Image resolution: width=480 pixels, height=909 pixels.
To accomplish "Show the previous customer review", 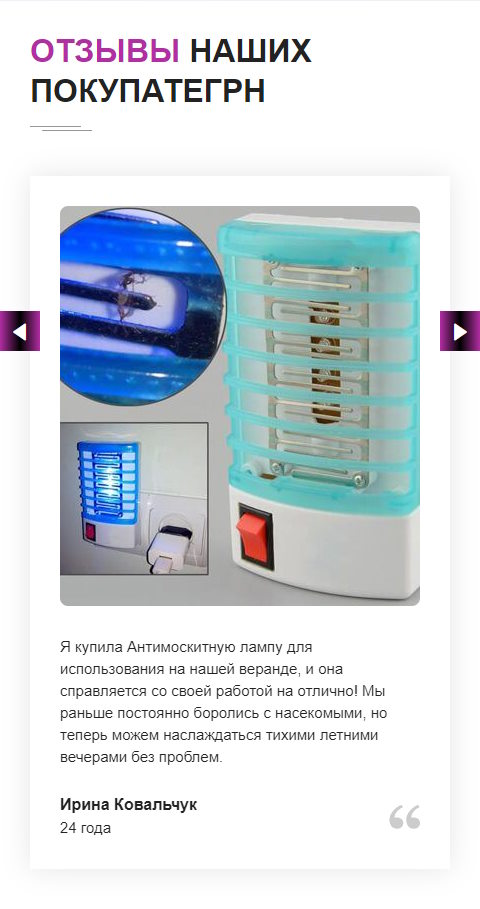I will click(20, 331).
